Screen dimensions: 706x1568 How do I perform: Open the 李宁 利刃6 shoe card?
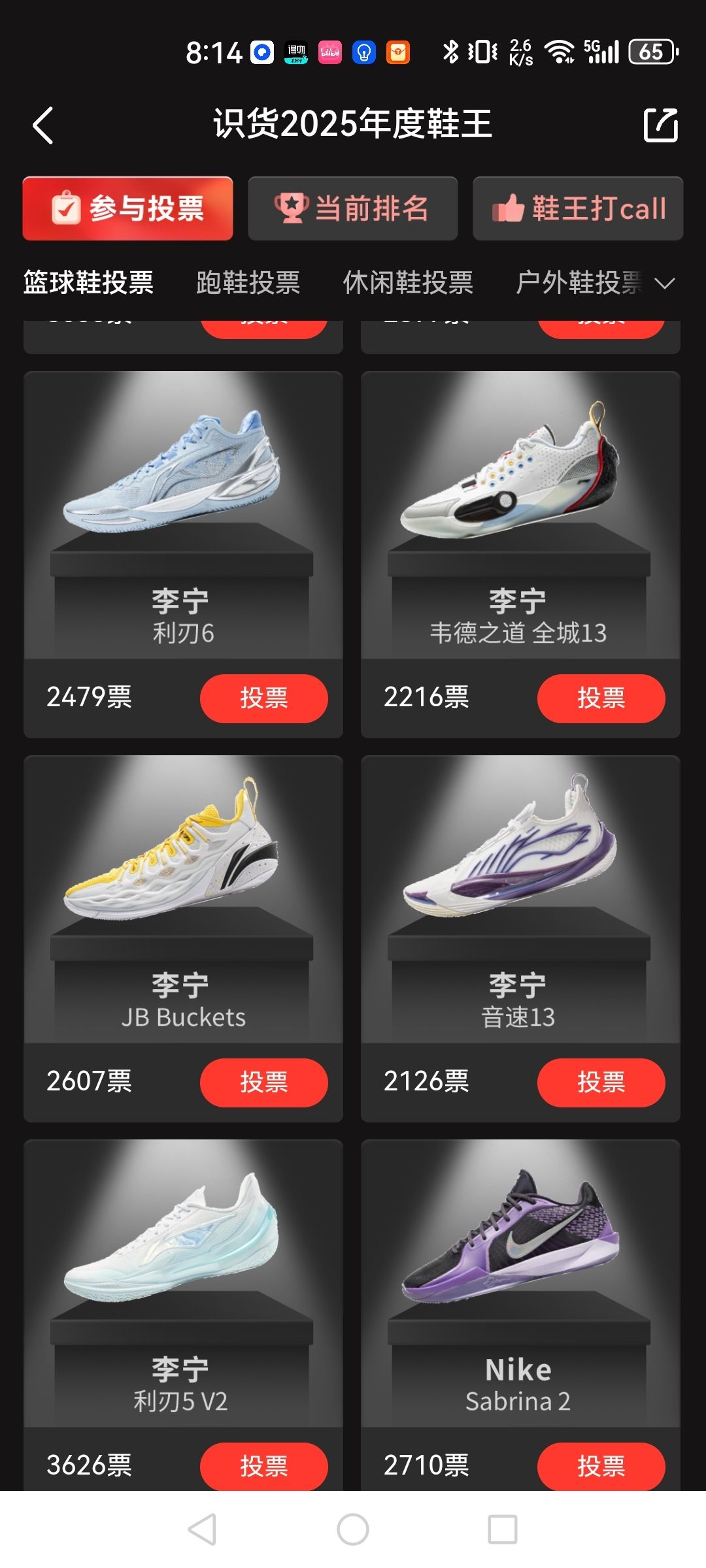[x=183, y=510]
